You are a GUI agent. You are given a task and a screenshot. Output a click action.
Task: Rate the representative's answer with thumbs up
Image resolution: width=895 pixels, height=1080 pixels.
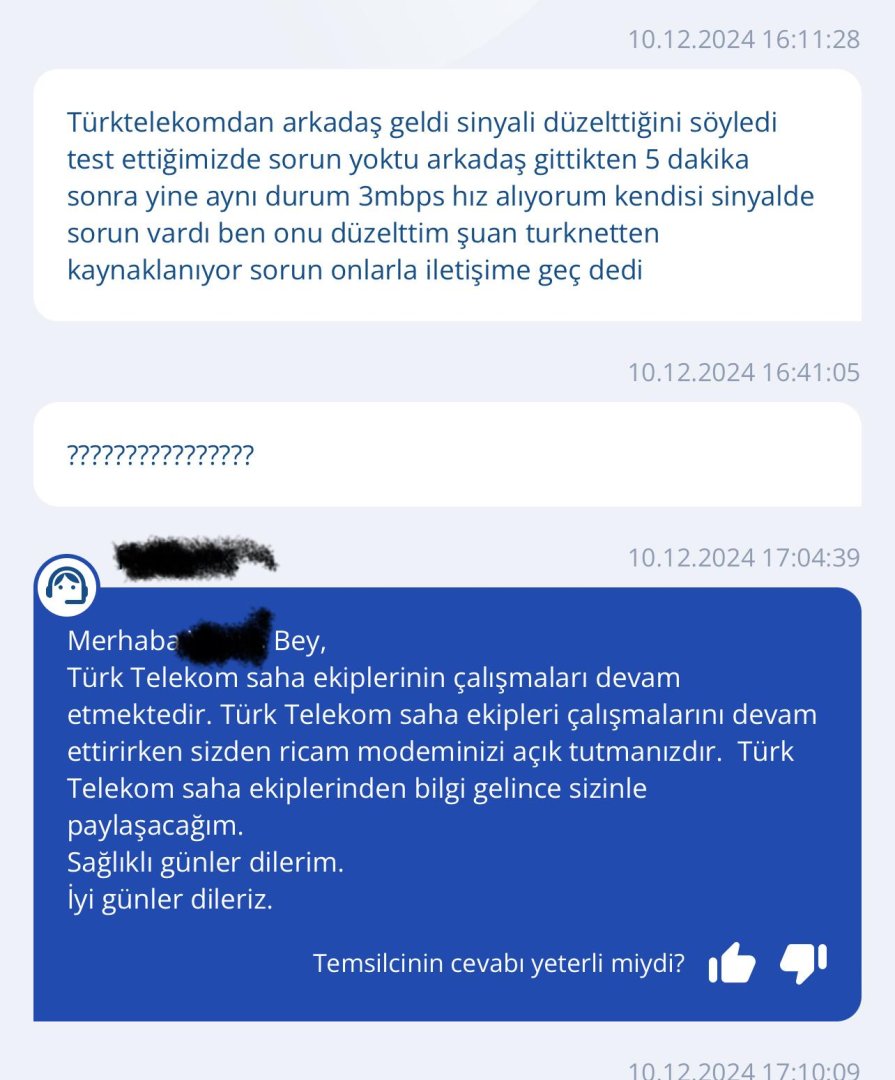click(x=731, y=963)
